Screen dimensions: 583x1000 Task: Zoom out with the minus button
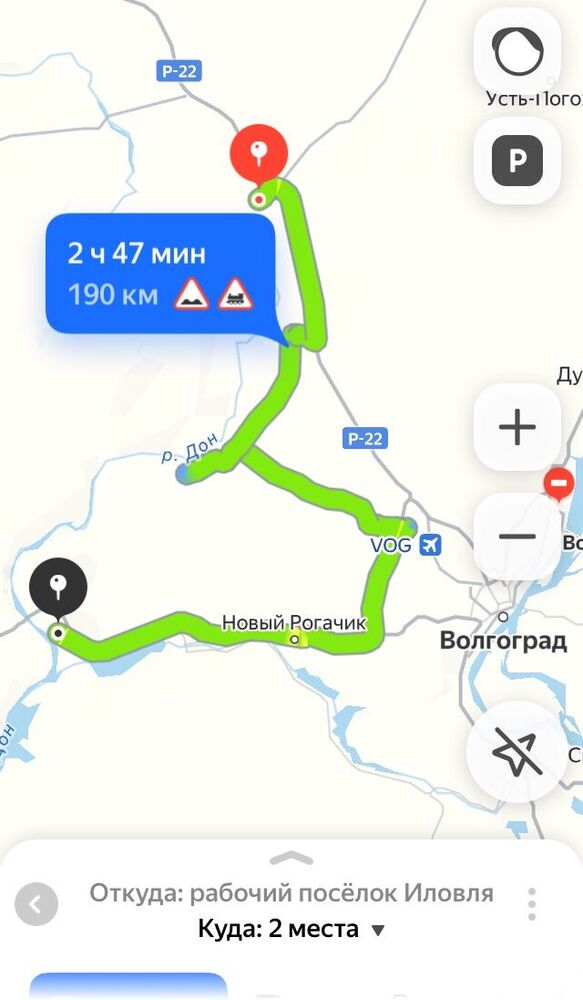coord(517,536)
